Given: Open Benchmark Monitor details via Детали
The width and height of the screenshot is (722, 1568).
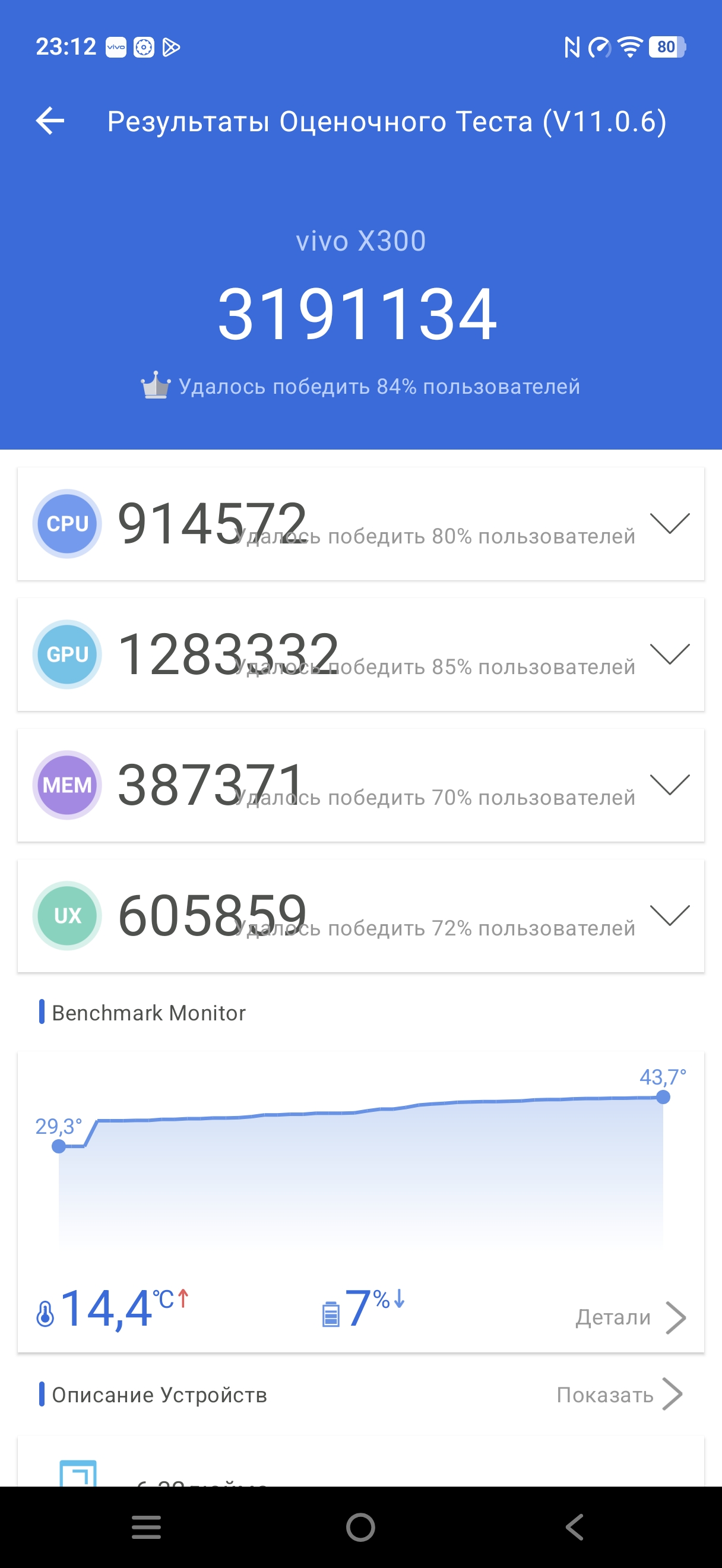Looking at the screenshot, I should click(630, 1318).
